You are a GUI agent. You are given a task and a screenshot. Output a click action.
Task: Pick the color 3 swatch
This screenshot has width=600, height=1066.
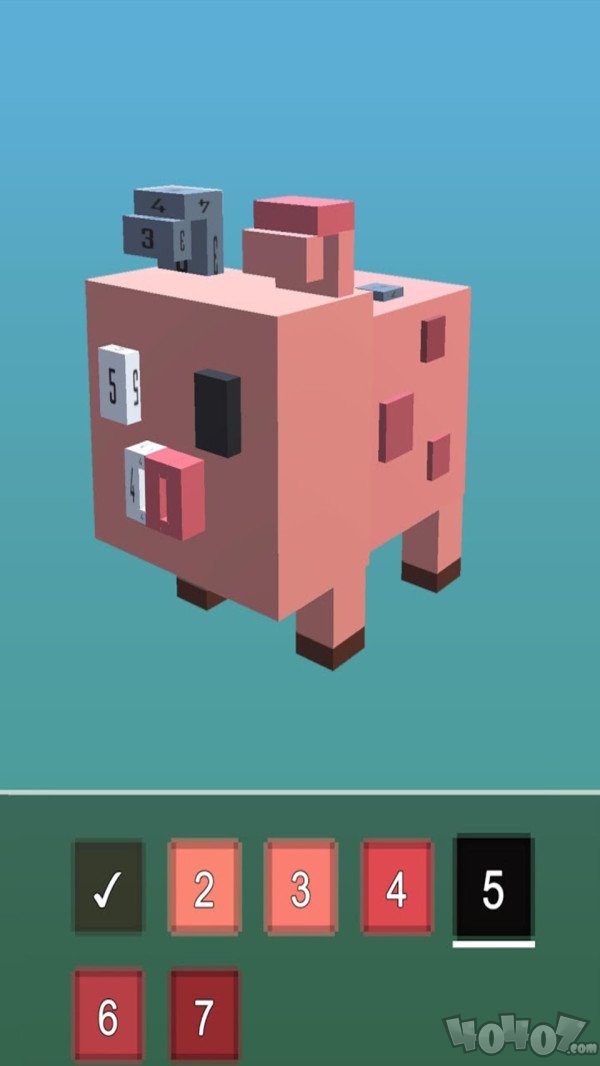pyautogui.click(x=301, y=887)
